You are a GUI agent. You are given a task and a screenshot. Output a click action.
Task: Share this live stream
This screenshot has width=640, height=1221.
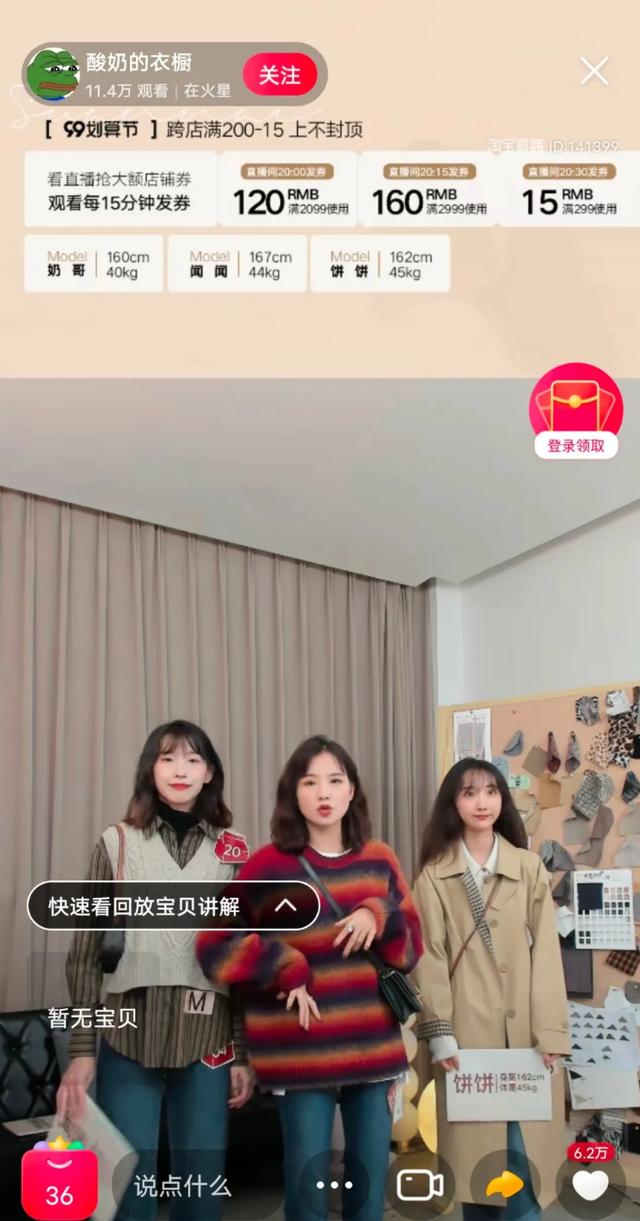pos(505,1186)
